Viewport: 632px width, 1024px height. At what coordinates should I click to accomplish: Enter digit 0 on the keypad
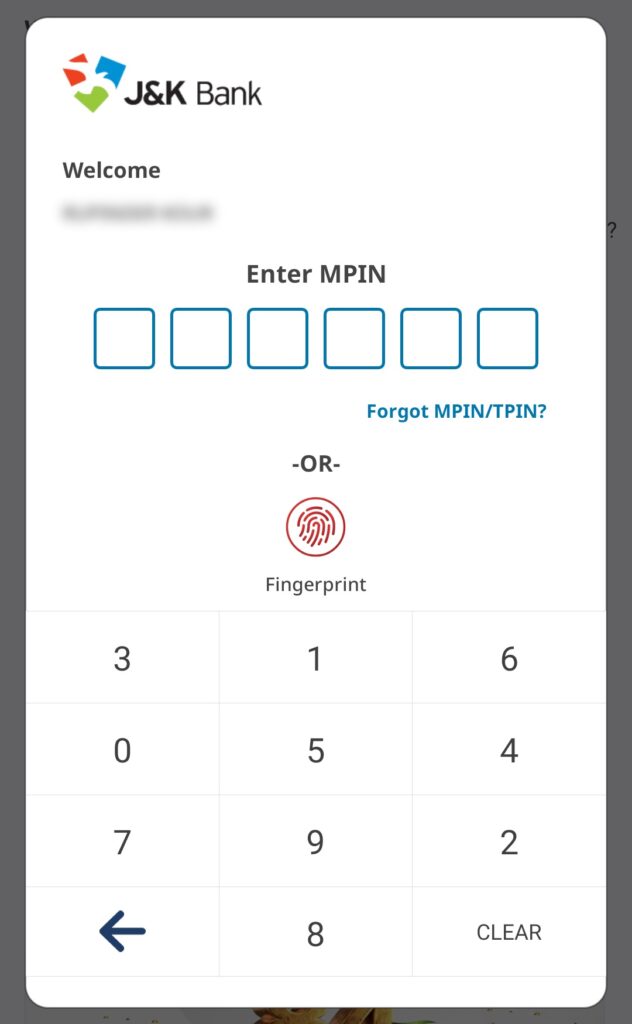coord(123,750)
